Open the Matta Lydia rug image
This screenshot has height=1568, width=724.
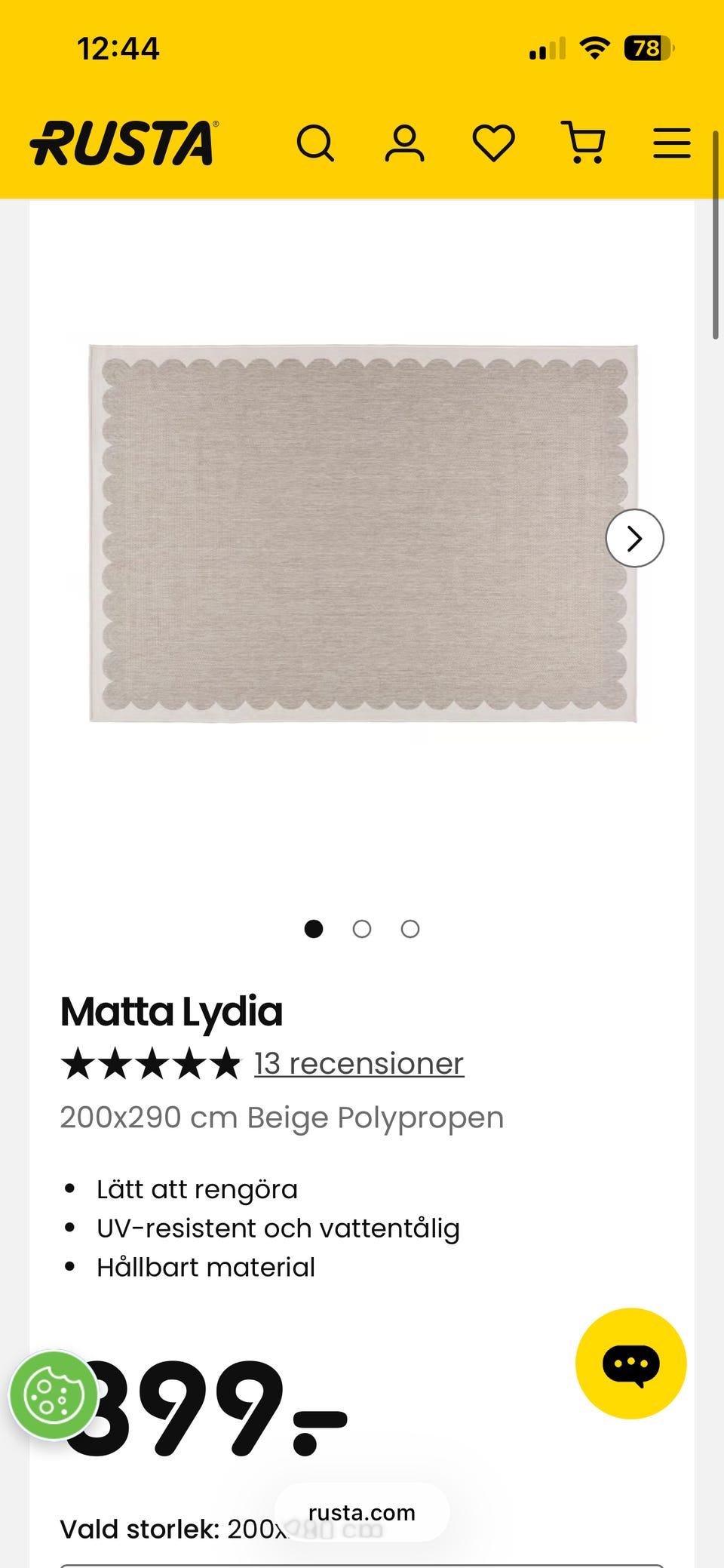tap(363, 533)
